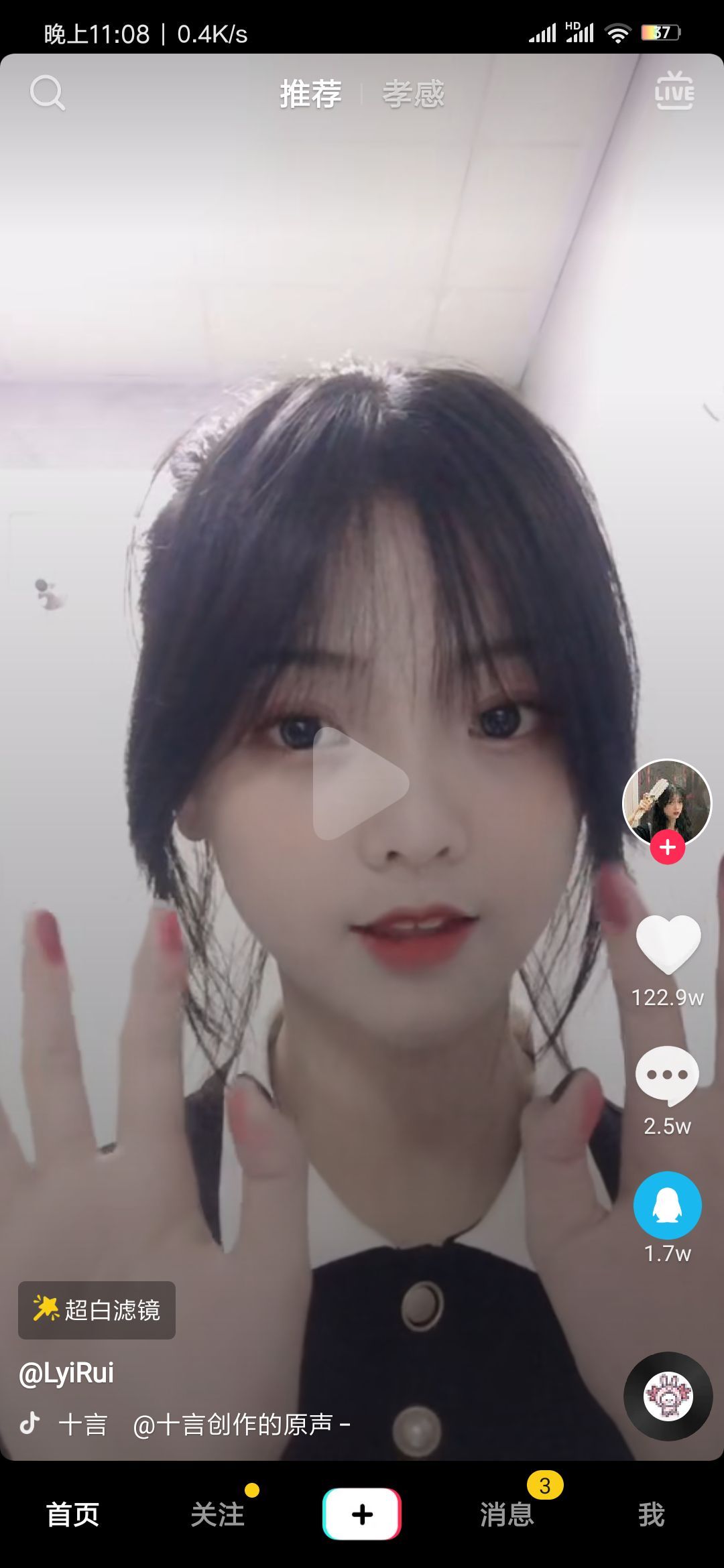Switch to the 孝感 tab
724x1568 pixels.
tap(414, 94)
